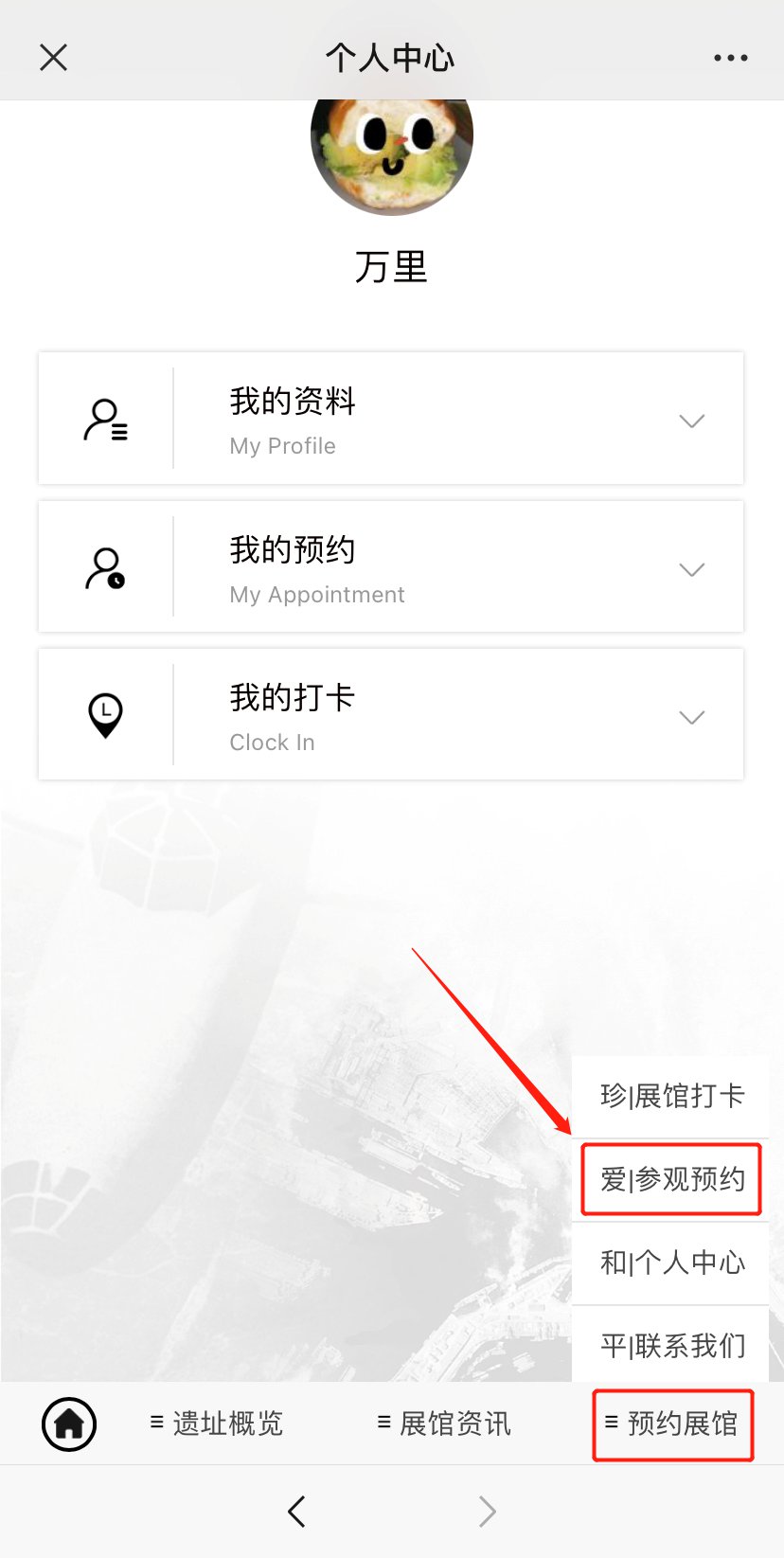Image resolution: width=784 pixels, height=1558 pixels.
Task: Open the 展馆资讯 bottom menu
Action: click(444, 1424)
